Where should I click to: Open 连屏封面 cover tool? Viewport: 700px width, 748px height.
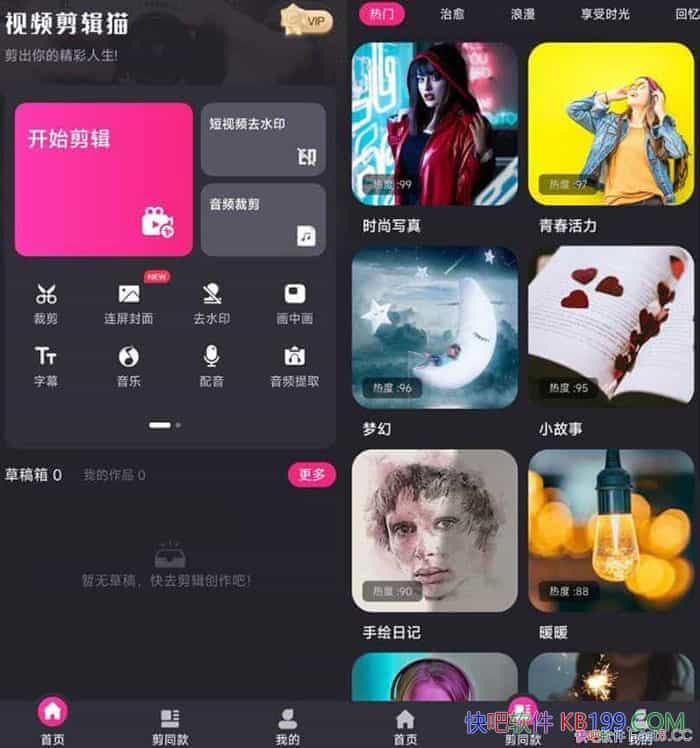129,303
